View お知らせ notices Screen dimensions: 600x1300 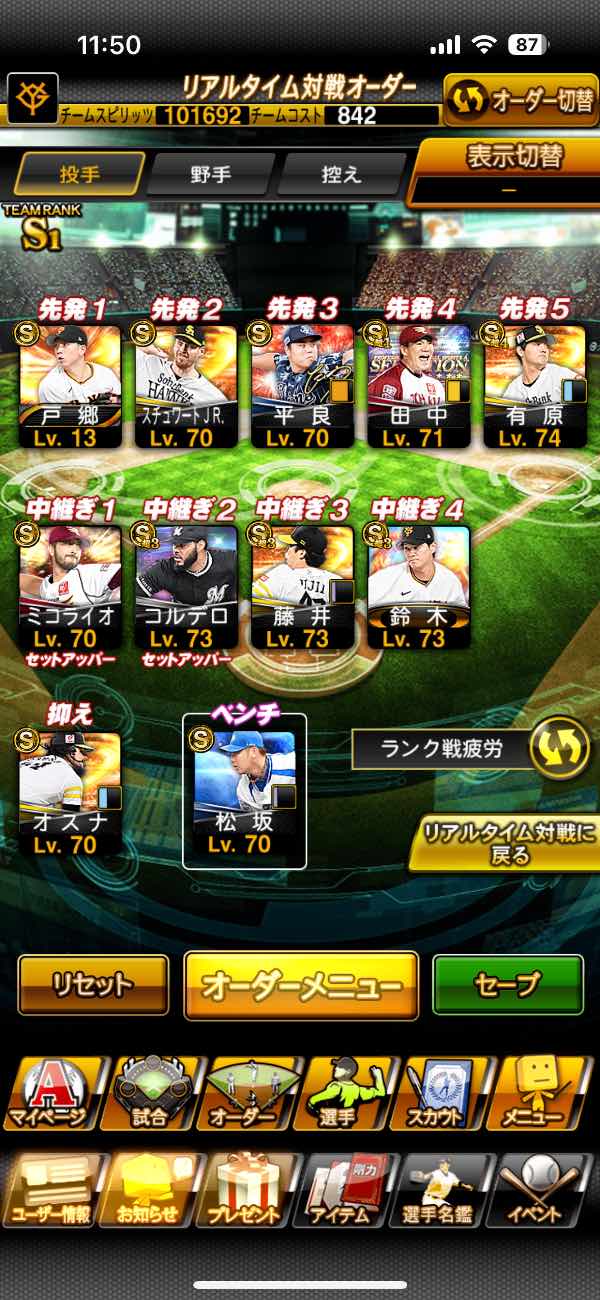(150, 1190)
